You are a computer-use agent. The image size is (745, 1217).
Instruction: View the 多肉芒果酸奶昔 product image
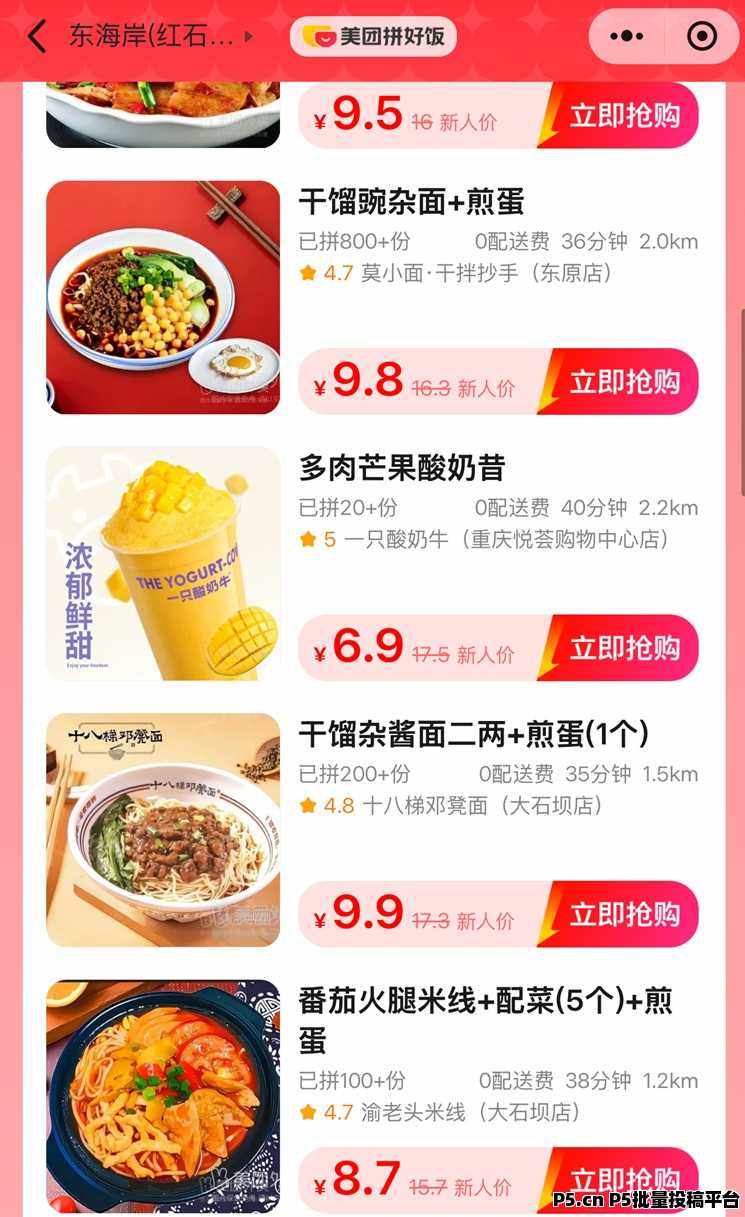click(163, 563)
